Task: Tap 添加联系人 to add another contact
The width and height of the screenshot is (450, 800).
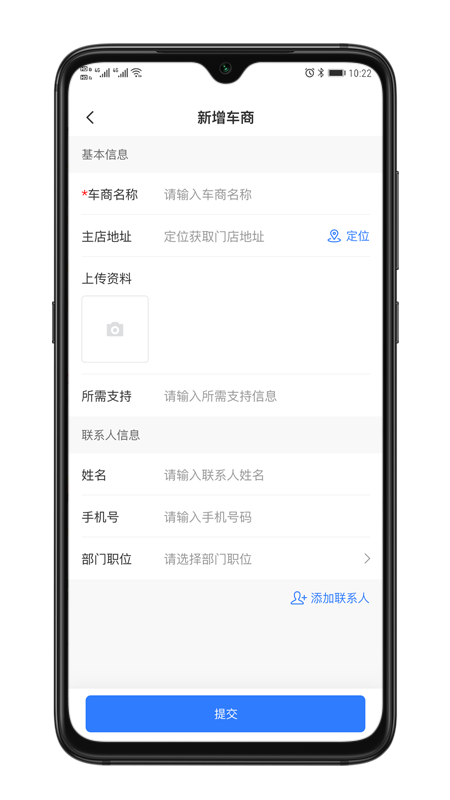Action: tap(330, 598)
